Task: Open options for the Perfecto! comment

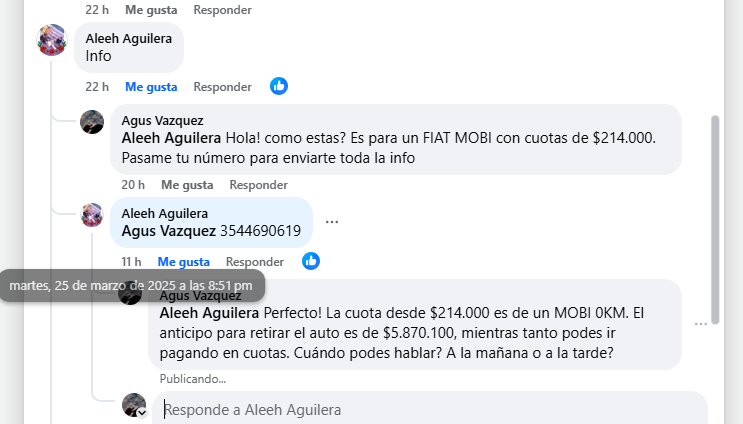Action: click(701, 324)
